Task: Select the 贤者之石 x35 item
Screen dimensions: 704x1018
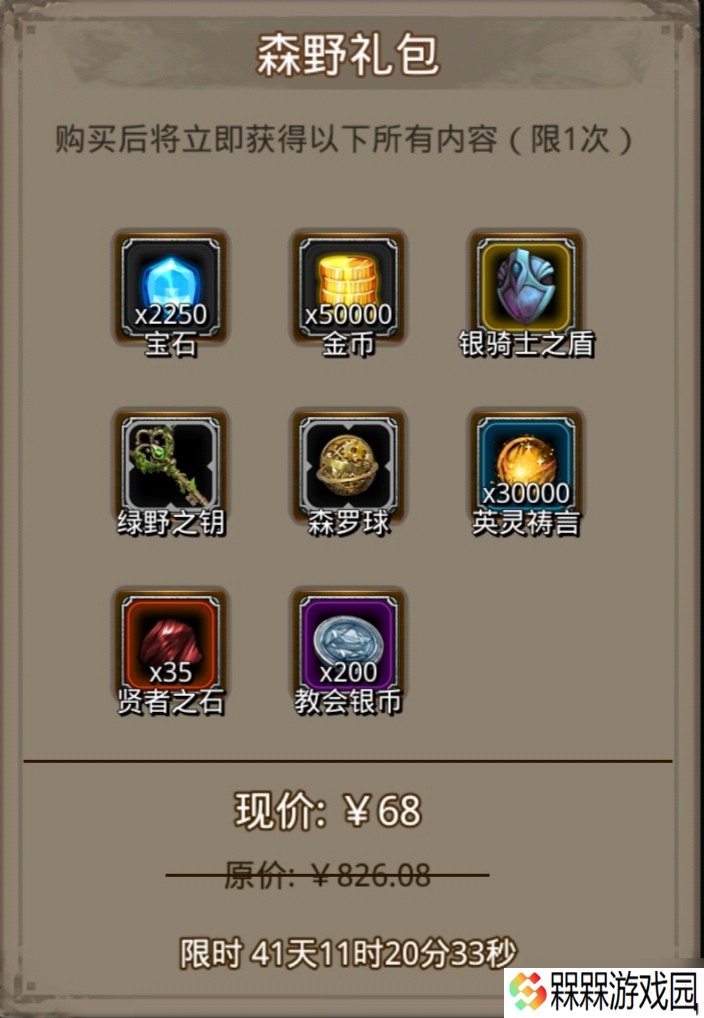Action: pos(170,642)
